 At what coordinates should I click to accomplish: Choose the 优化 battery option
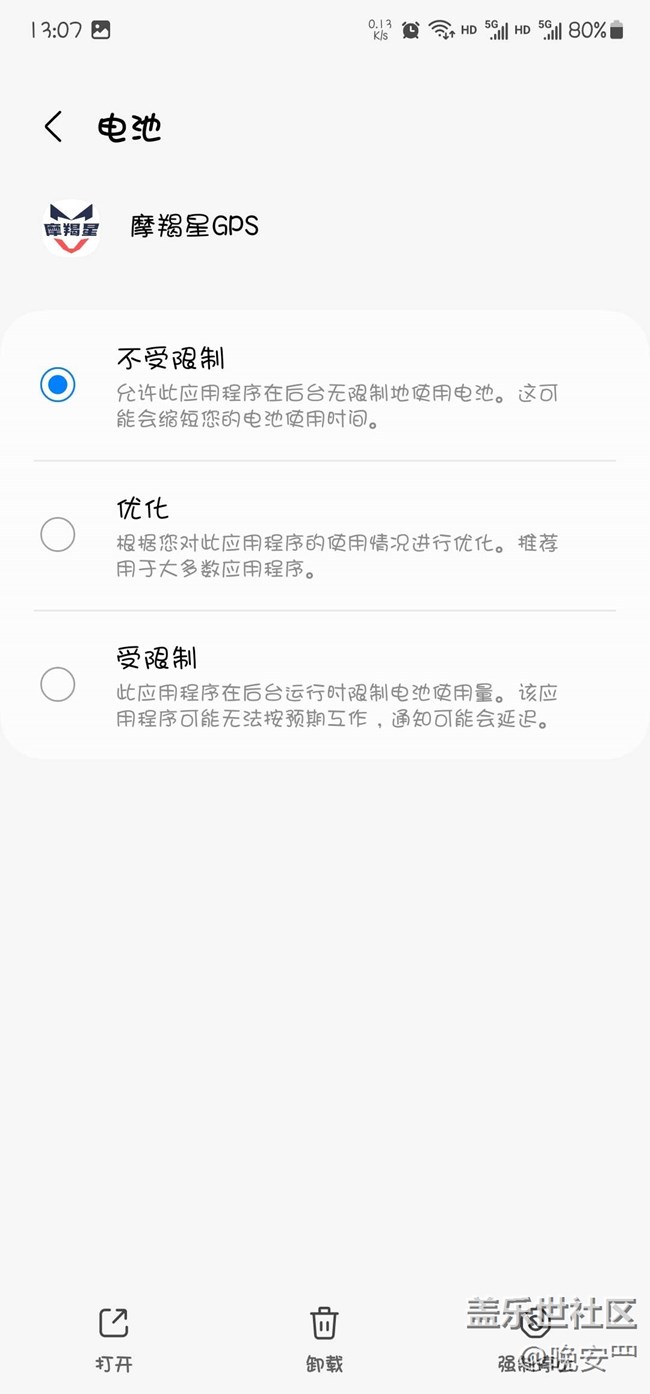point(58,535)
